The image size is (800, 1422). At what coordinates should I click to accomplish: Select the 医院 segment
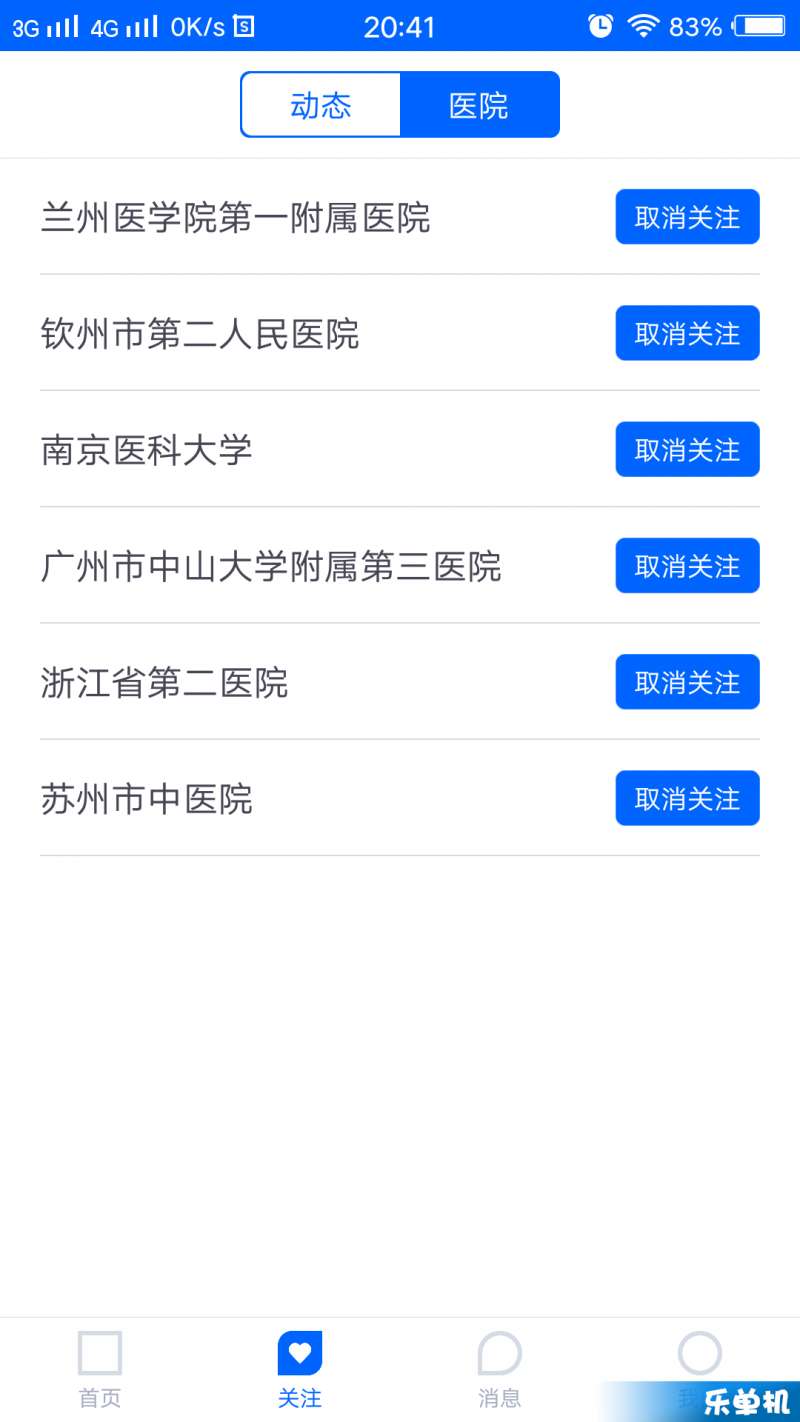click(479, 104)
